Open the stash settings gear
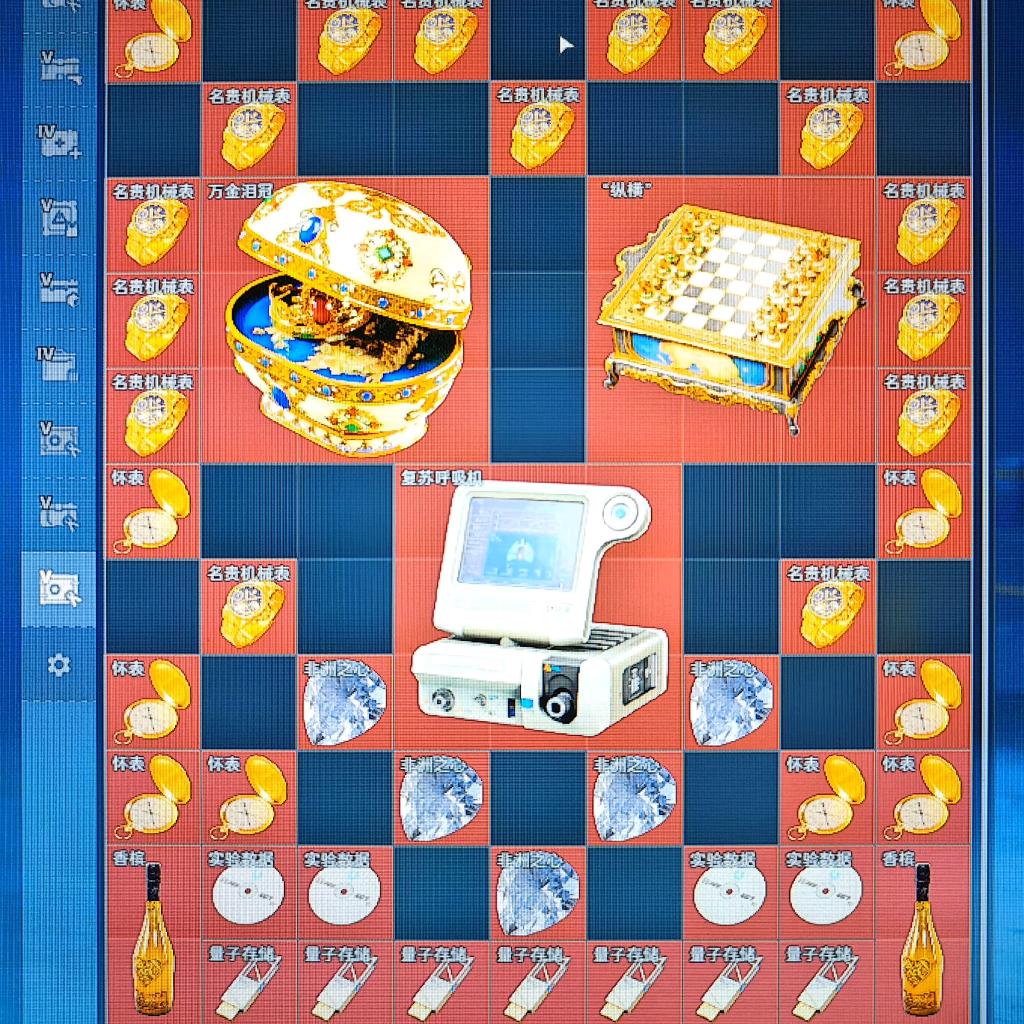Screen dimensions: 1024x1024 [x=59, y=665]
